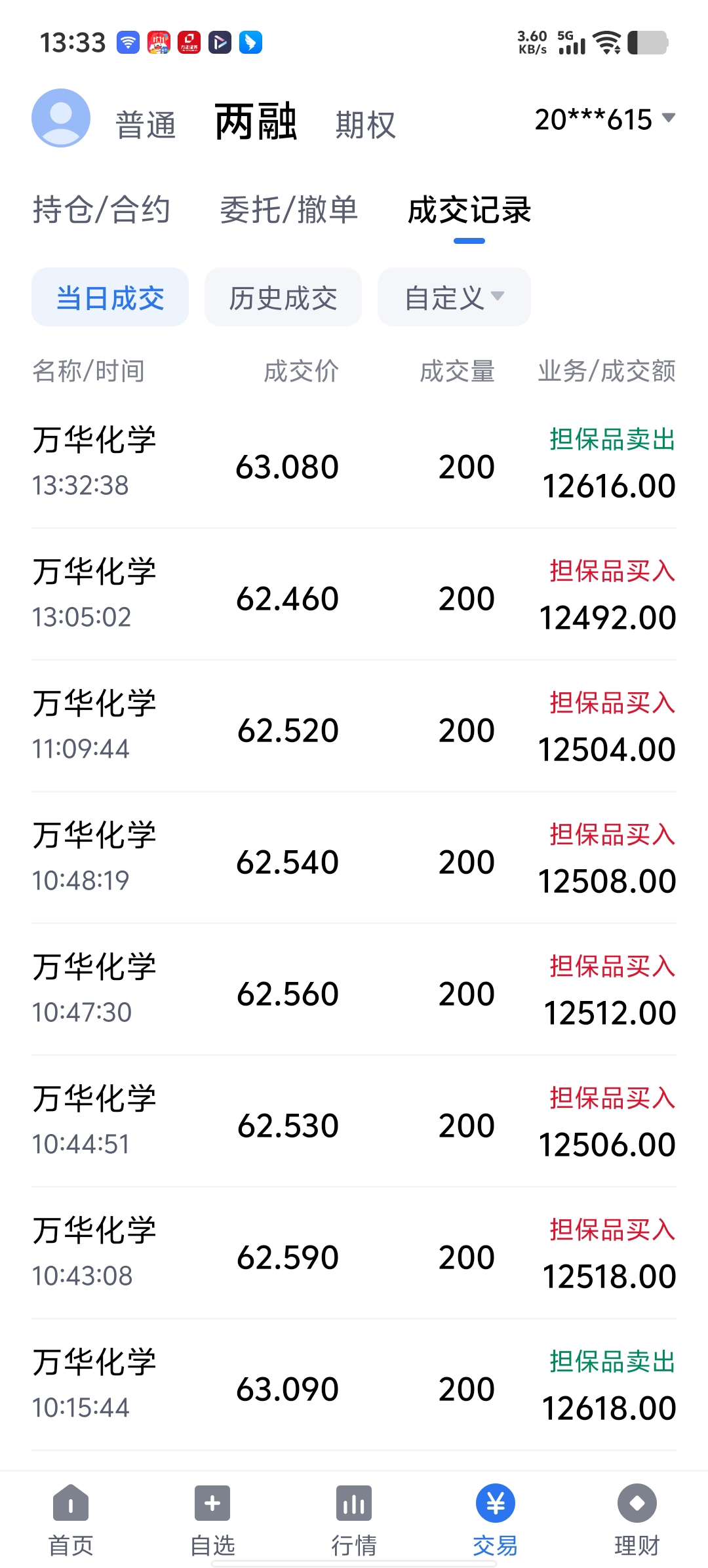The width and height of the screenshot is (708, 1568).
Task: Open the 万华化学 trade at 13:05:02
Action: coord(354,595)
